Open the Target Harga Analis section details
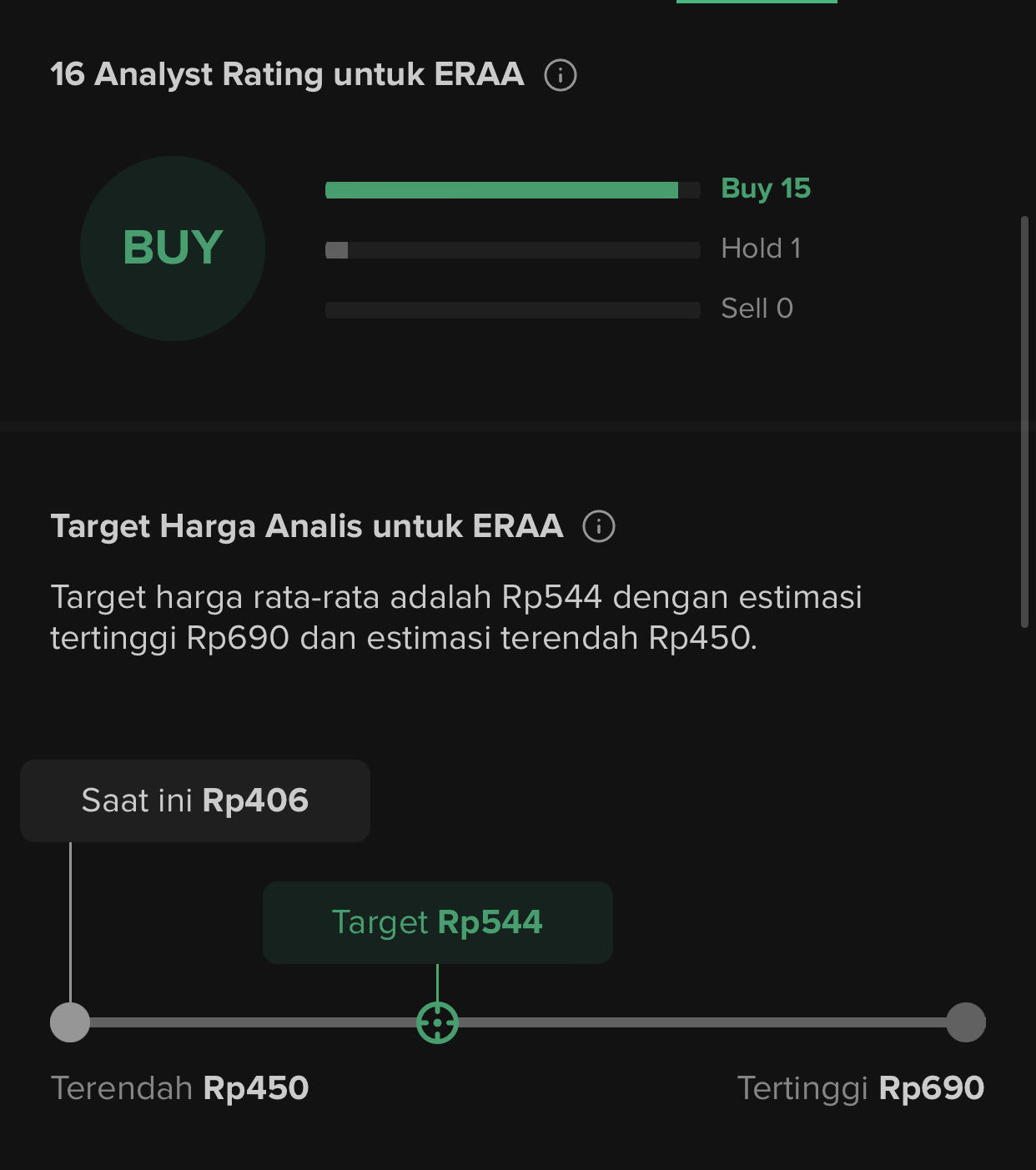Viewport: 1036px width, 1170px height. pos(598,526)
